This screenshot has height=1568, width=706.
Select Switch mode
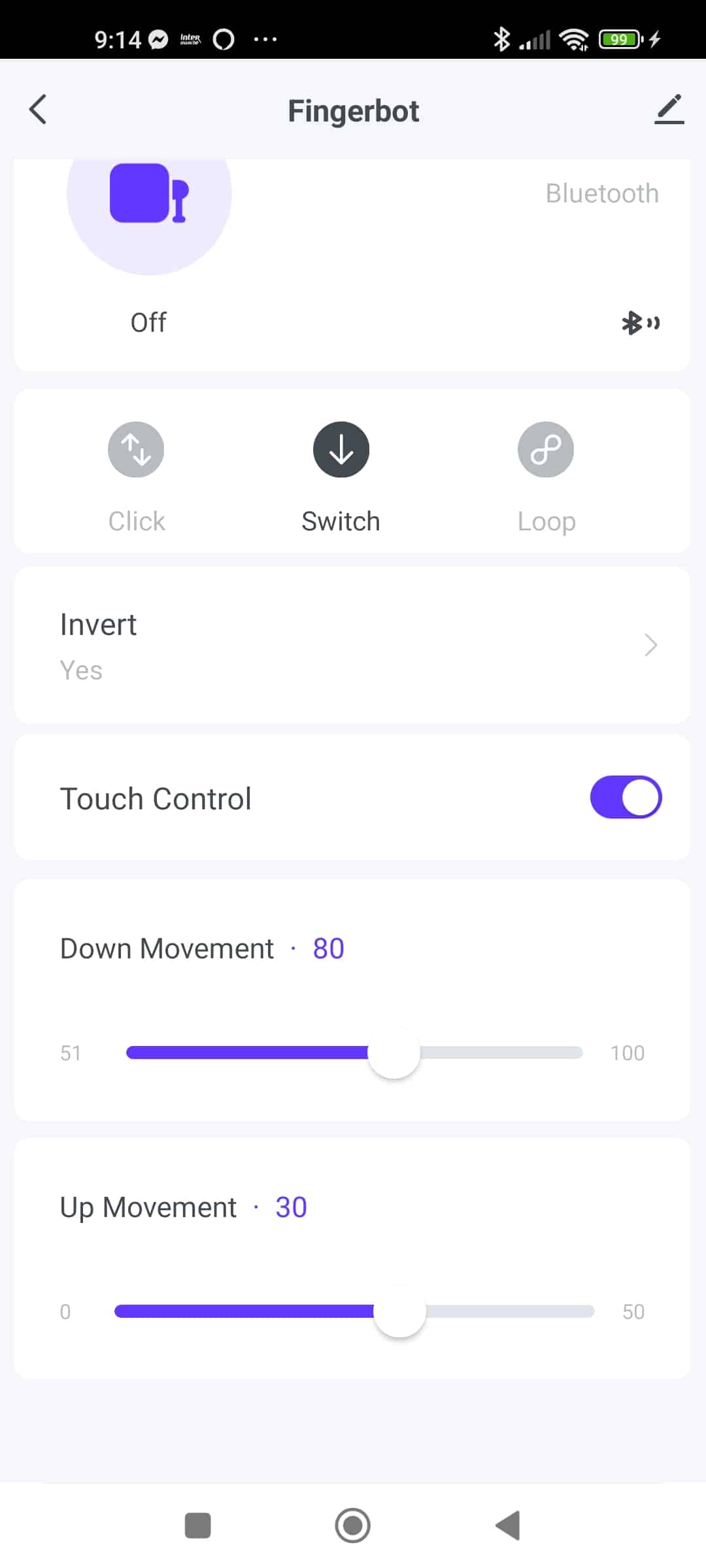(x=341, y=478)
